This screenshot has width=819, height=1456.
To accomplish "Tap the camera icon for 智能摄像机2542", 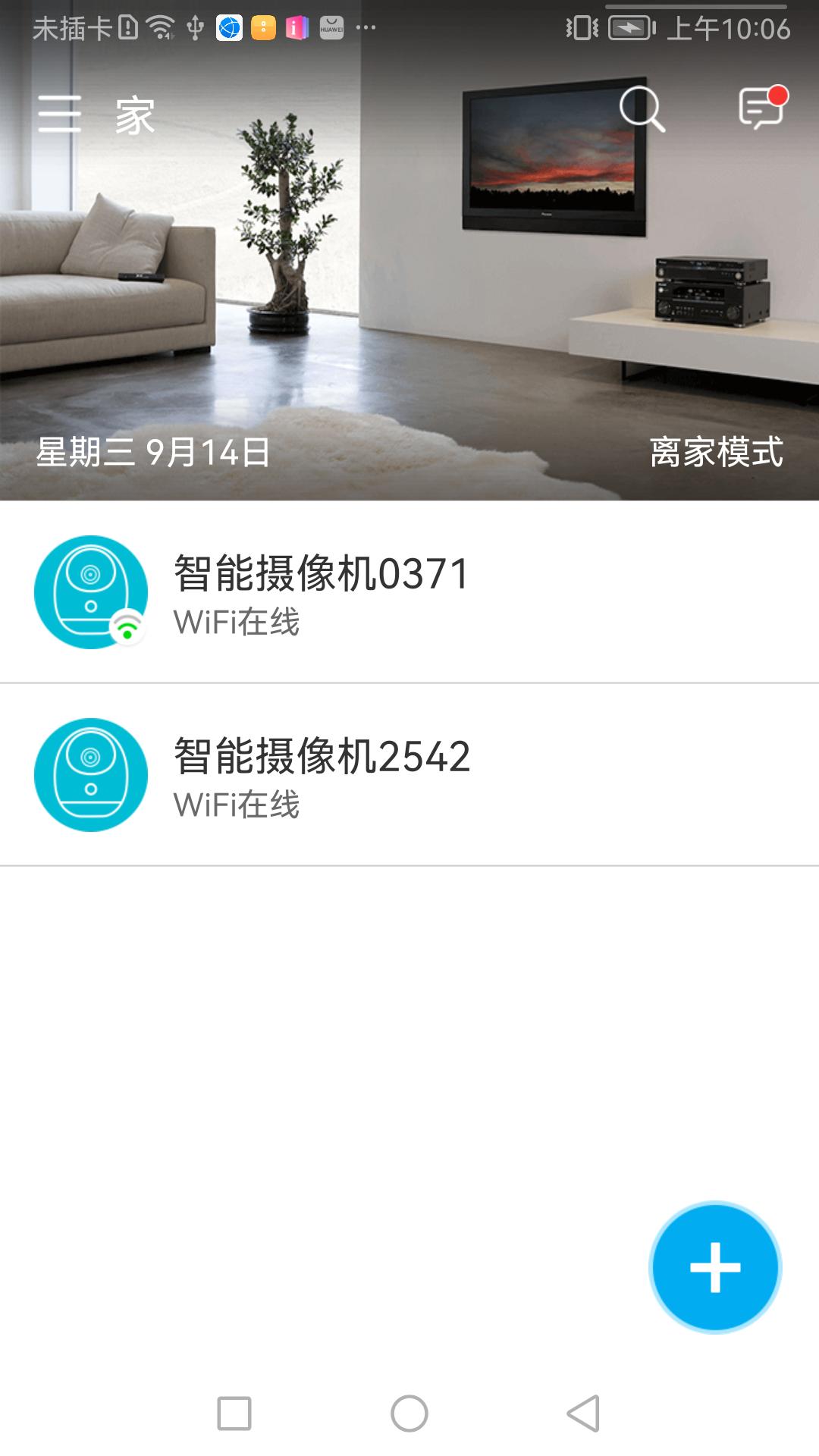I will (x=93, y=775).
